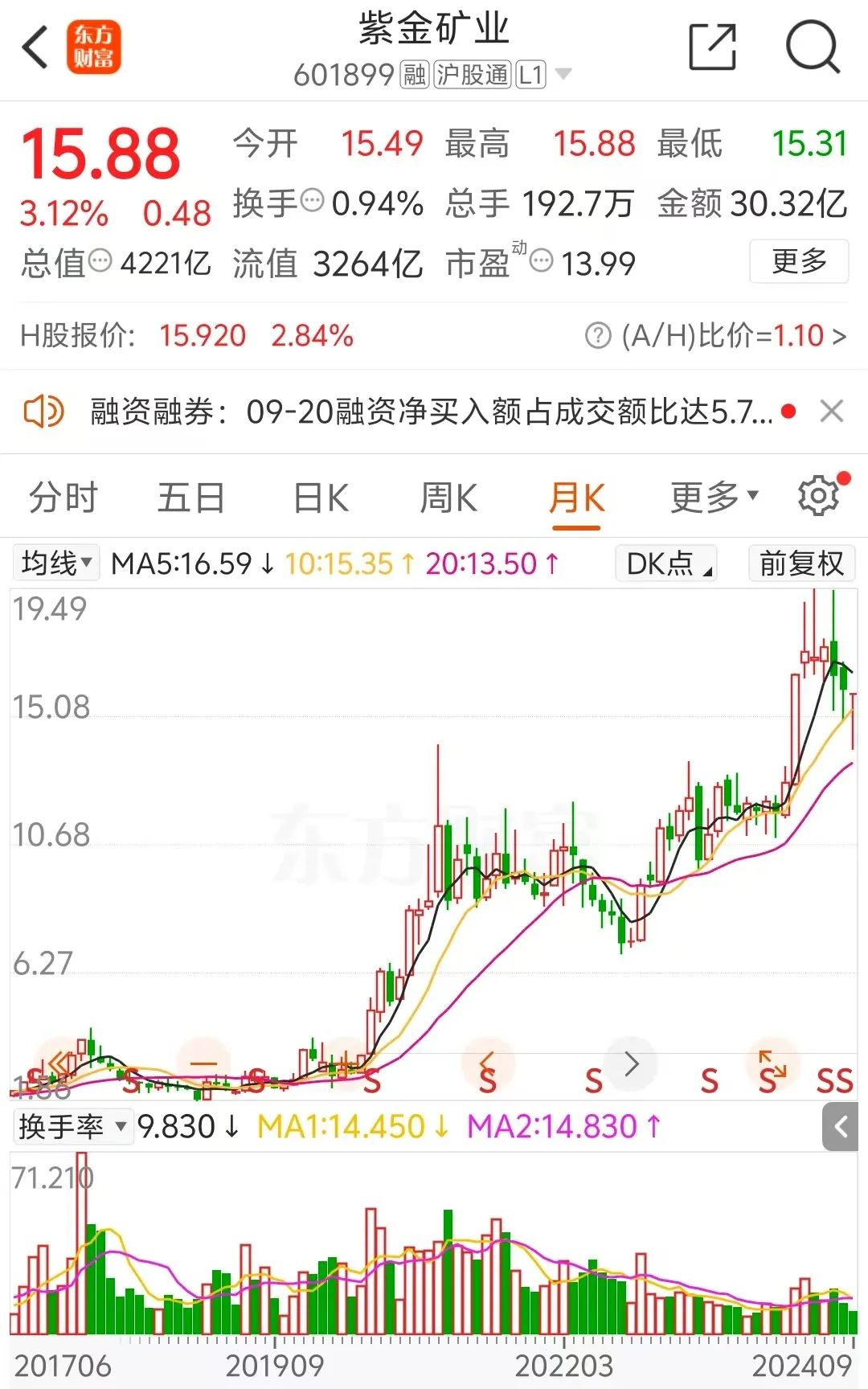The height and width of the screenshot is (1389, 868).
Task: Switch restoration mode via 前复权 toggle
Action: pyautogui.click(x=800, y=563)
